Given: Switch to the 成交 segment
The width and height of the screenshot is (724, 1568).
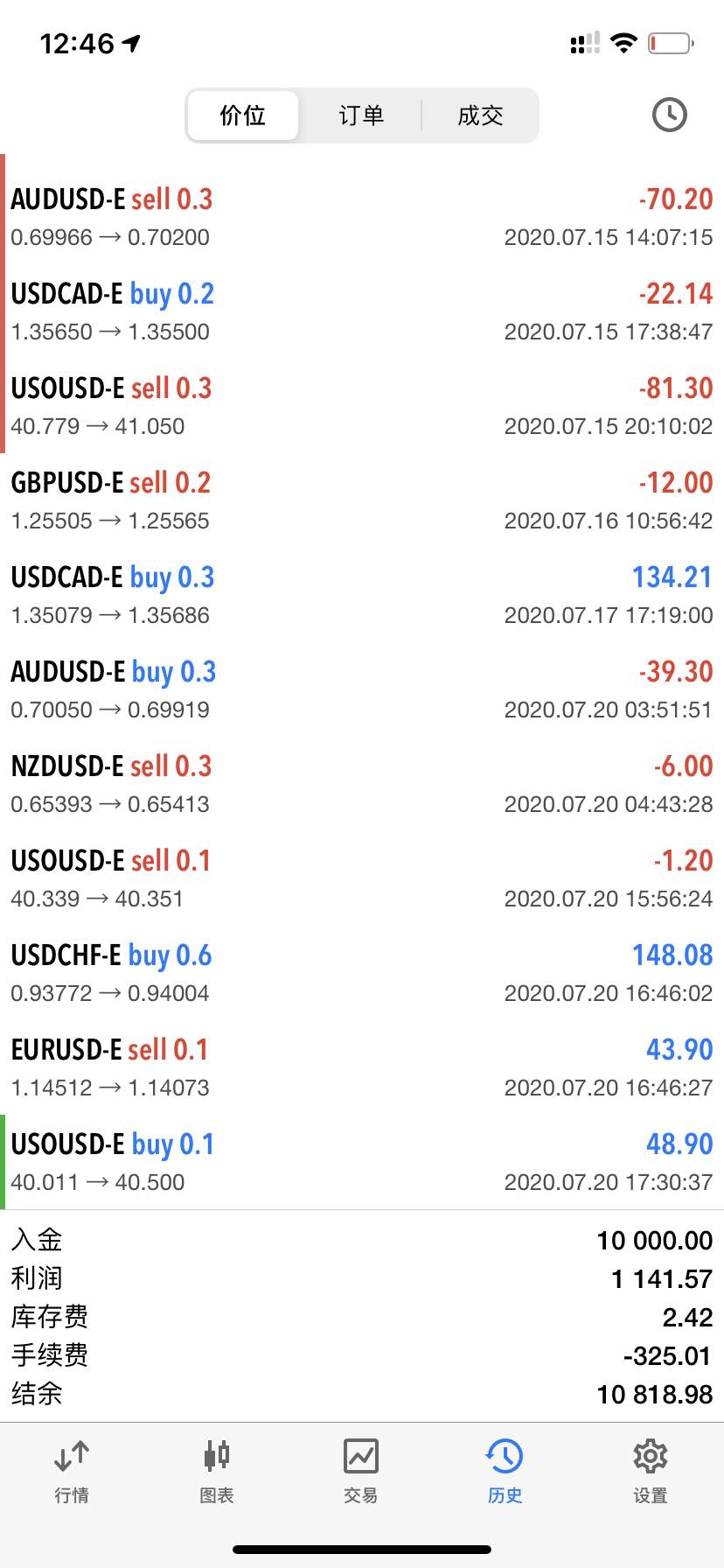Looking at the screenshot, I should tap(480, 115).
